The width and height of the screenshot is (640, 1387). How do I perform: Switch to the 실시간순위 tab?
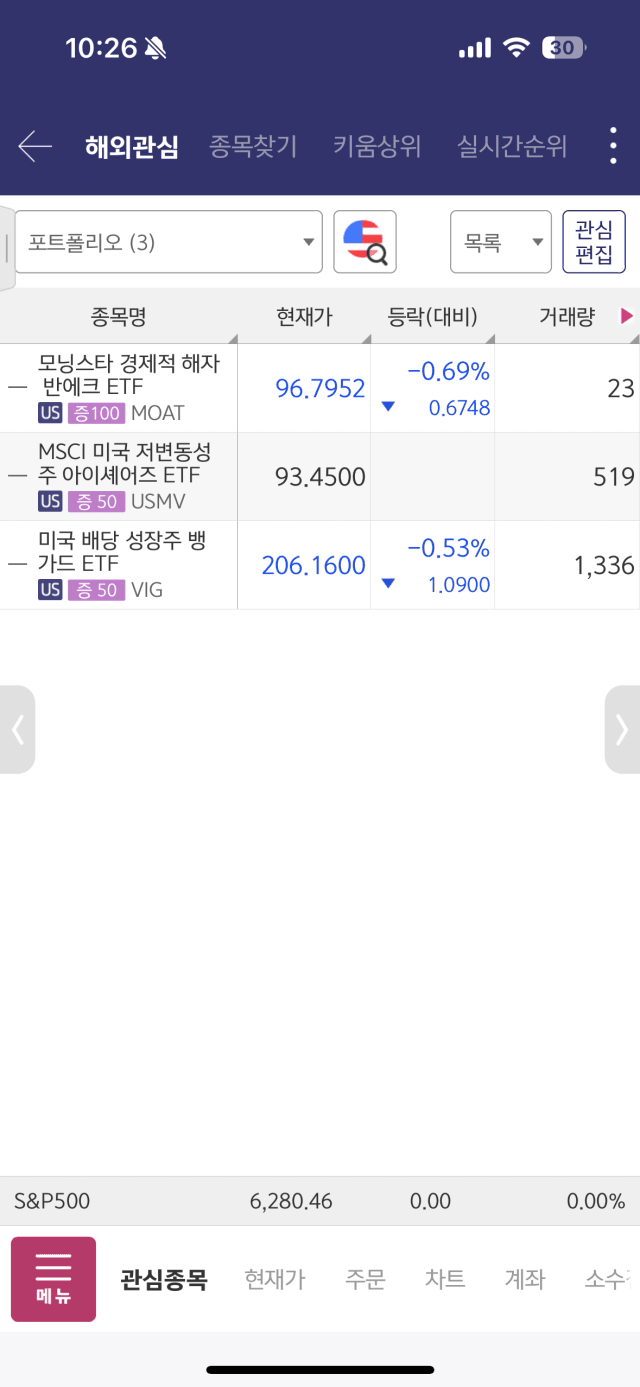[x=512, y=147]
